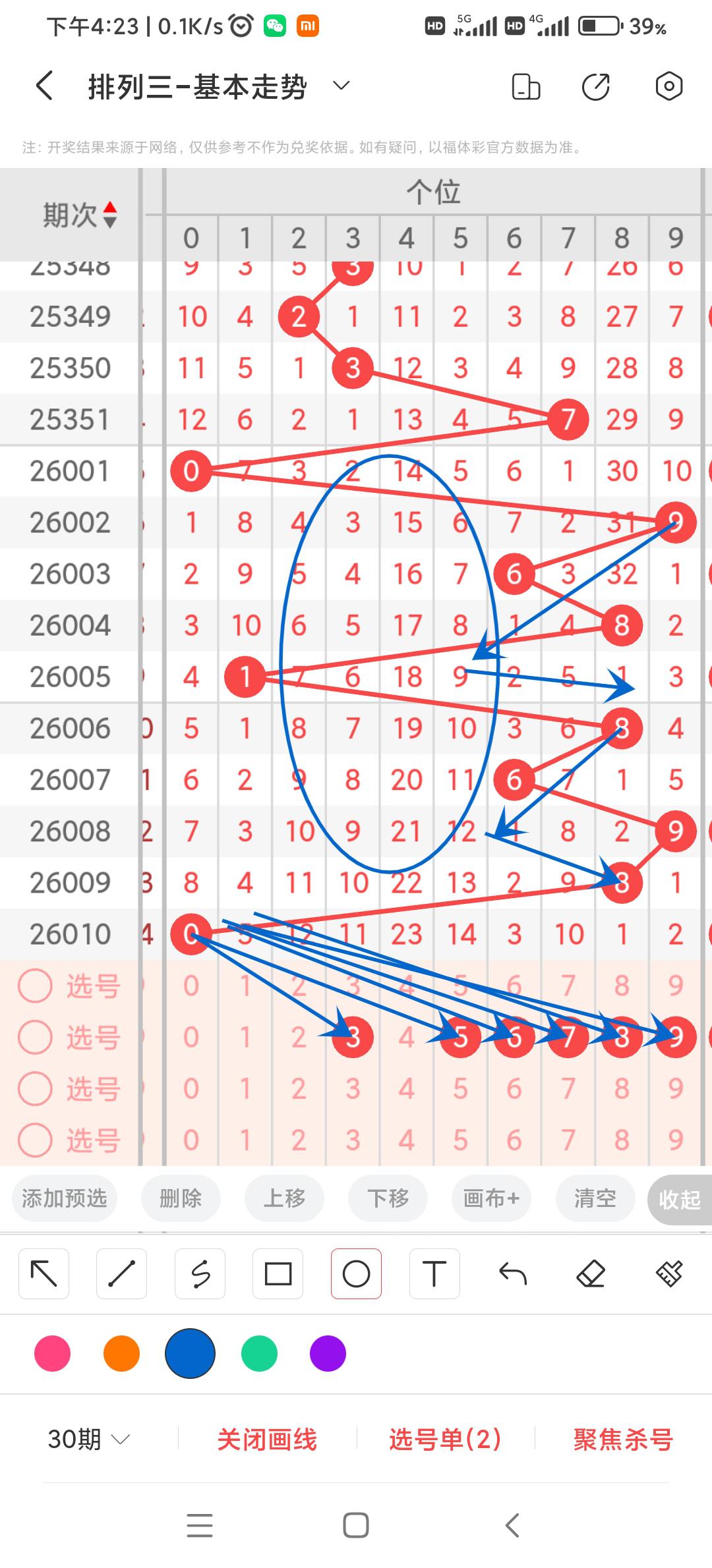Open 聚焦杀号

[x=622, y=1440]
